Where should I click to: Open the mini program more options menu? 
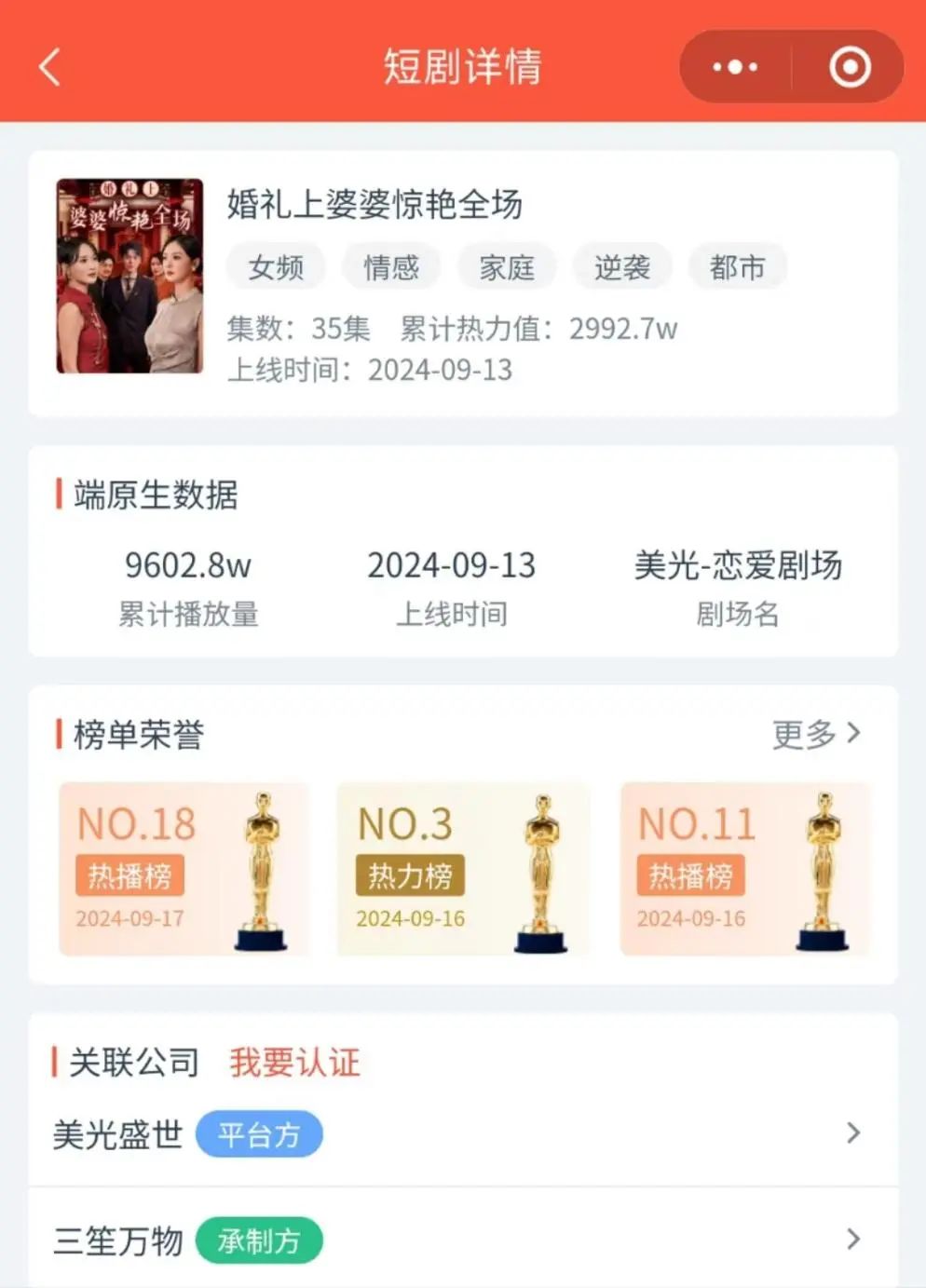[x=735, y=67]
